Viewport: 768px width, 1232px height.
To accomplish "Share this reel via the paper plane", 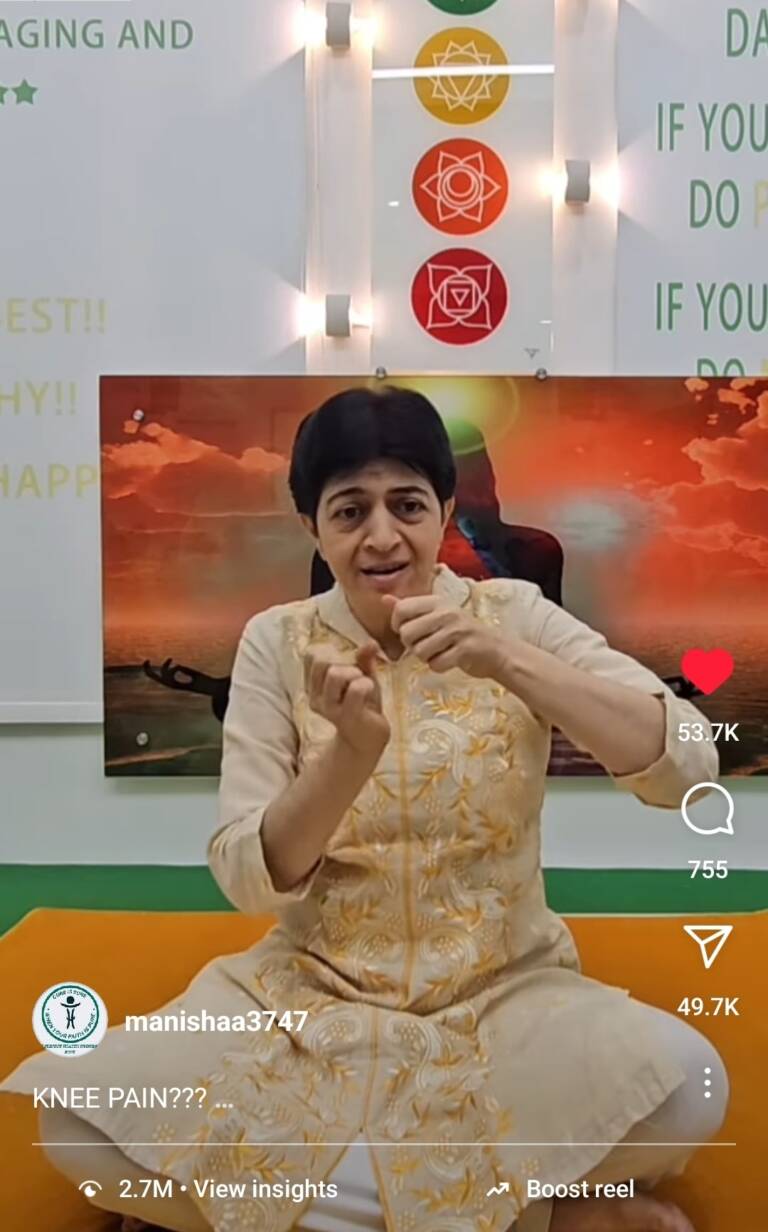I will coord(707,945).
